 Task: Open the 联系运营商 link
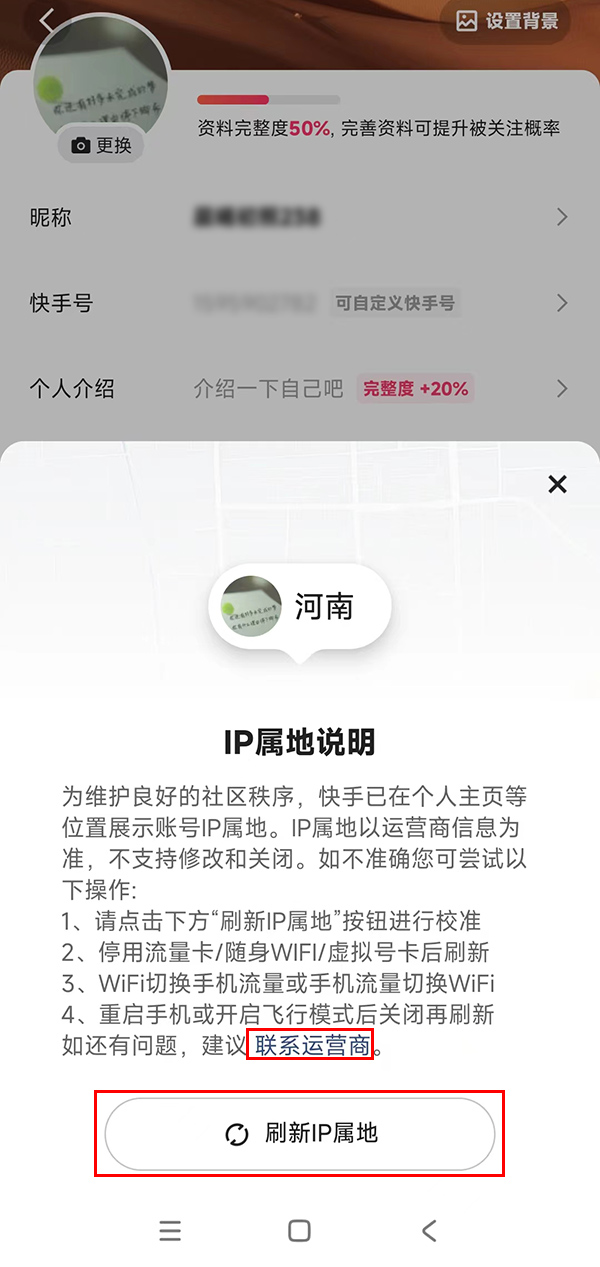point(312,1045)
